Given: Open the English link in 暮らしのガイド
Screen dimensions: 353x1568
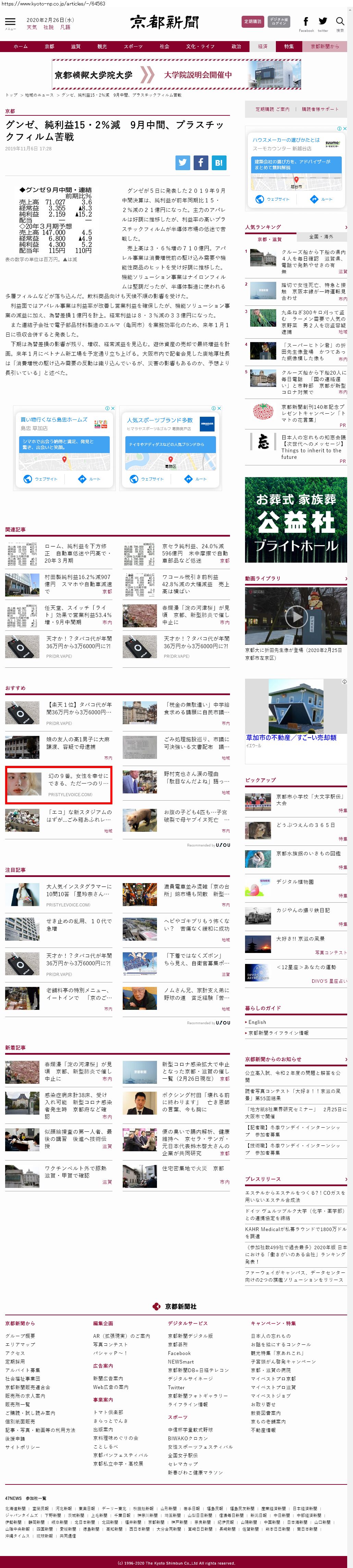Looking at the screenshot, I should pyautogui.click(x=257, y=1022).
